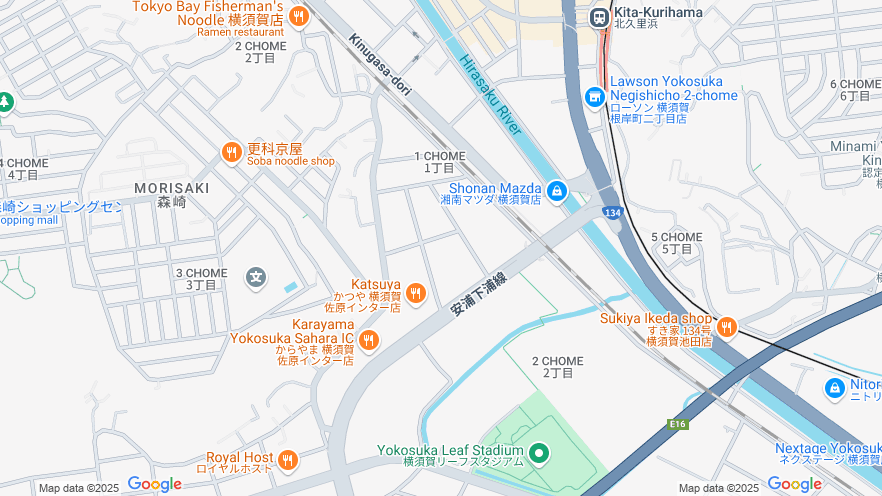Screen dimensions: 882x496
Task: Select the Katsuya restaurant marker
Action: (x=416, y=293)
